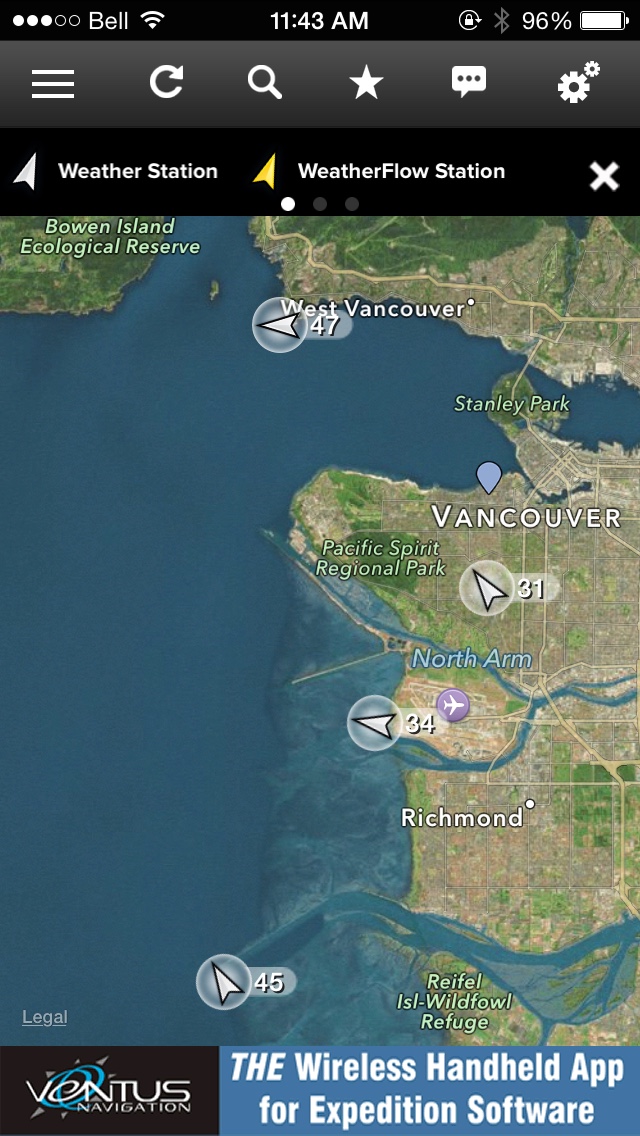Screen dimensions: 640x1136
Task: Select the wind station showing 31
Action: [488, 588]
